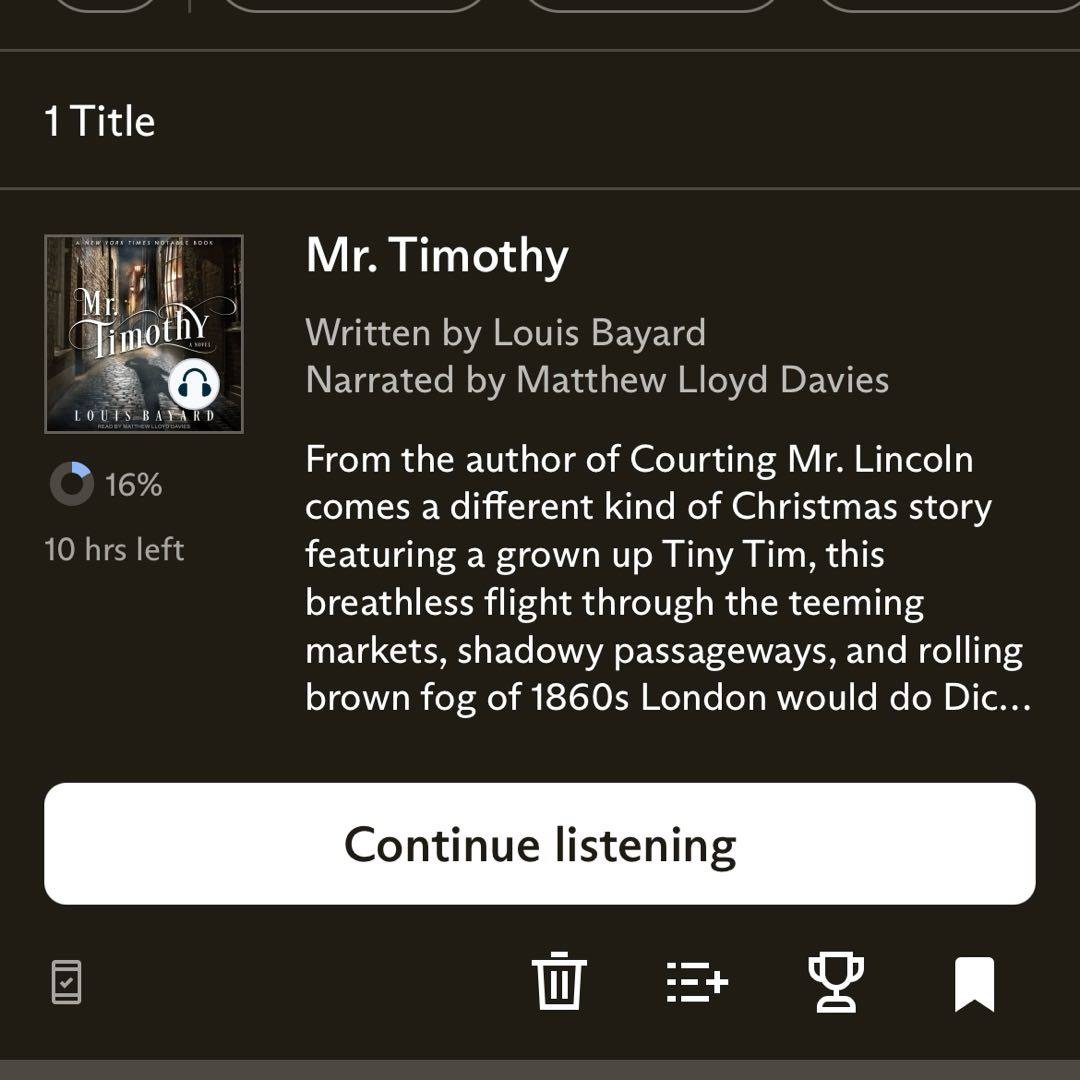Tap the device download status icon
Screen dimensions: 1080x1080
click(x=66, y=982)
